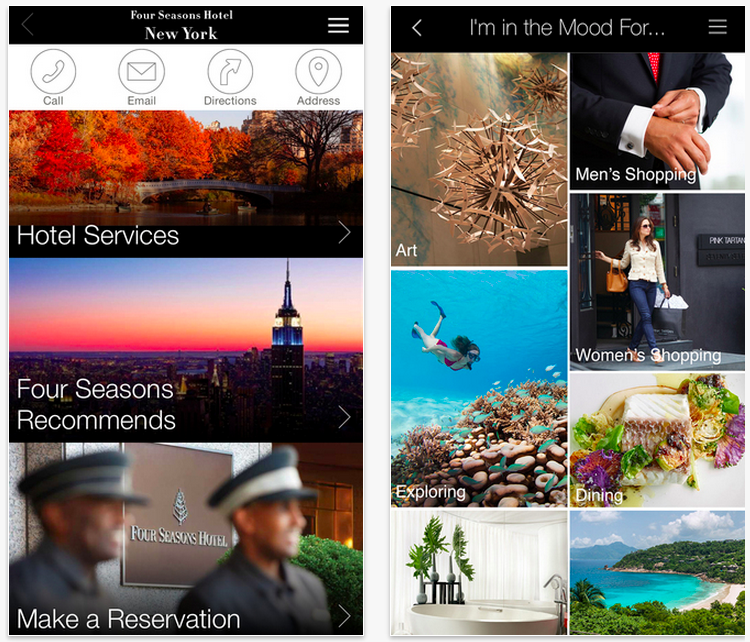Go back from I'm in the Mood For
This screenshot has height=642, width=750.
point(417,28)
